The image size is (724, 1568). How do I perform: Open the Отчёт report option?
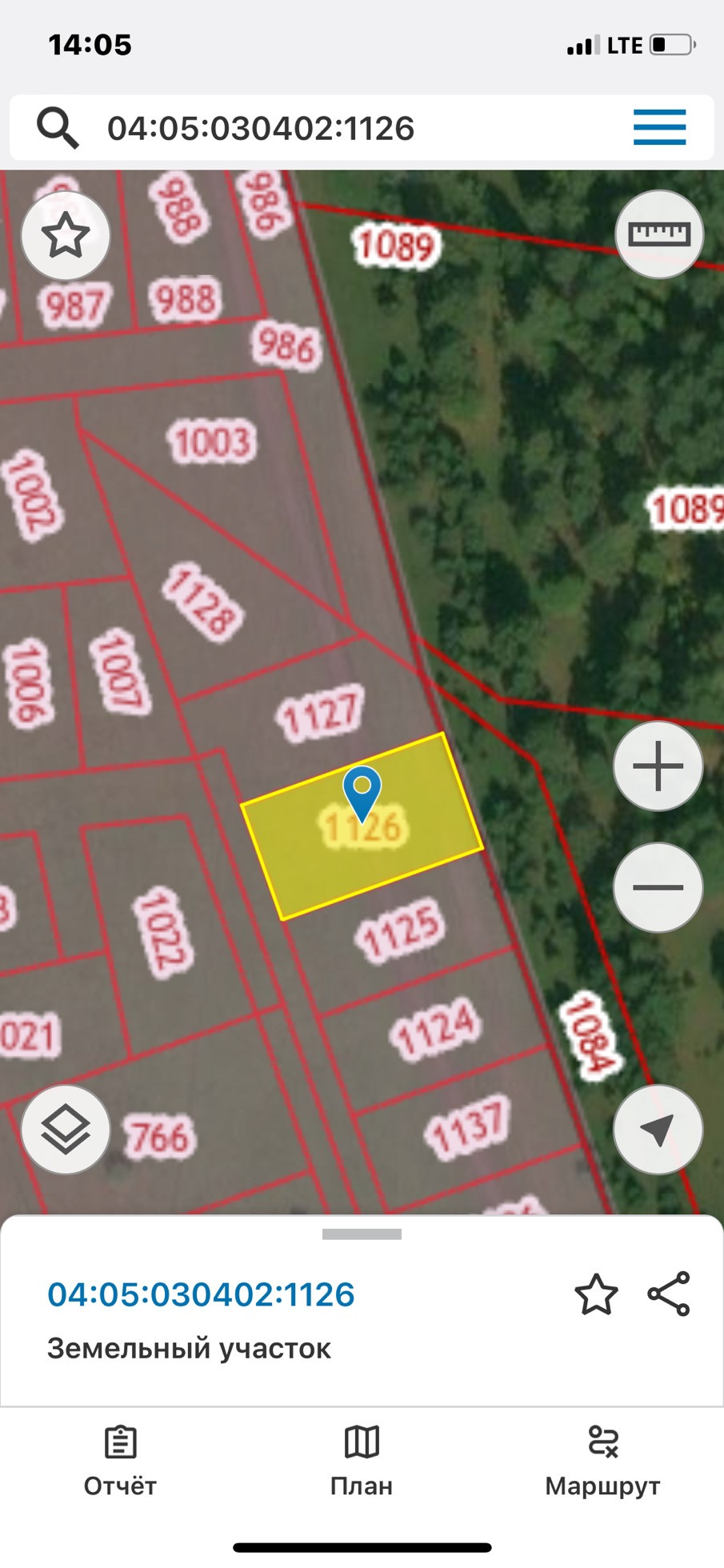120,1461
